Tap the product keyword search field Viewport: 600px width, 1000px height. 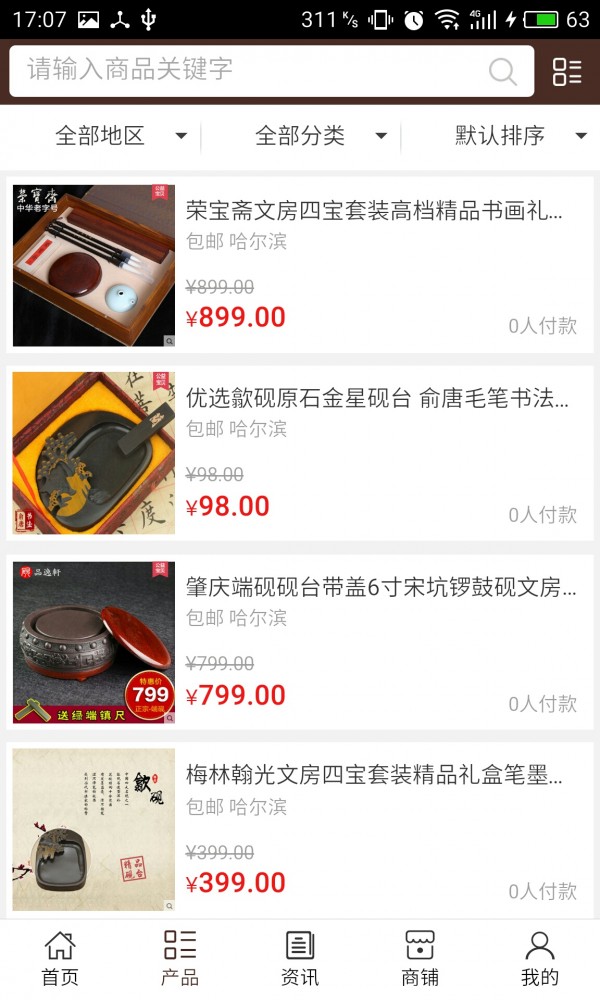click(x=250, y=70)
